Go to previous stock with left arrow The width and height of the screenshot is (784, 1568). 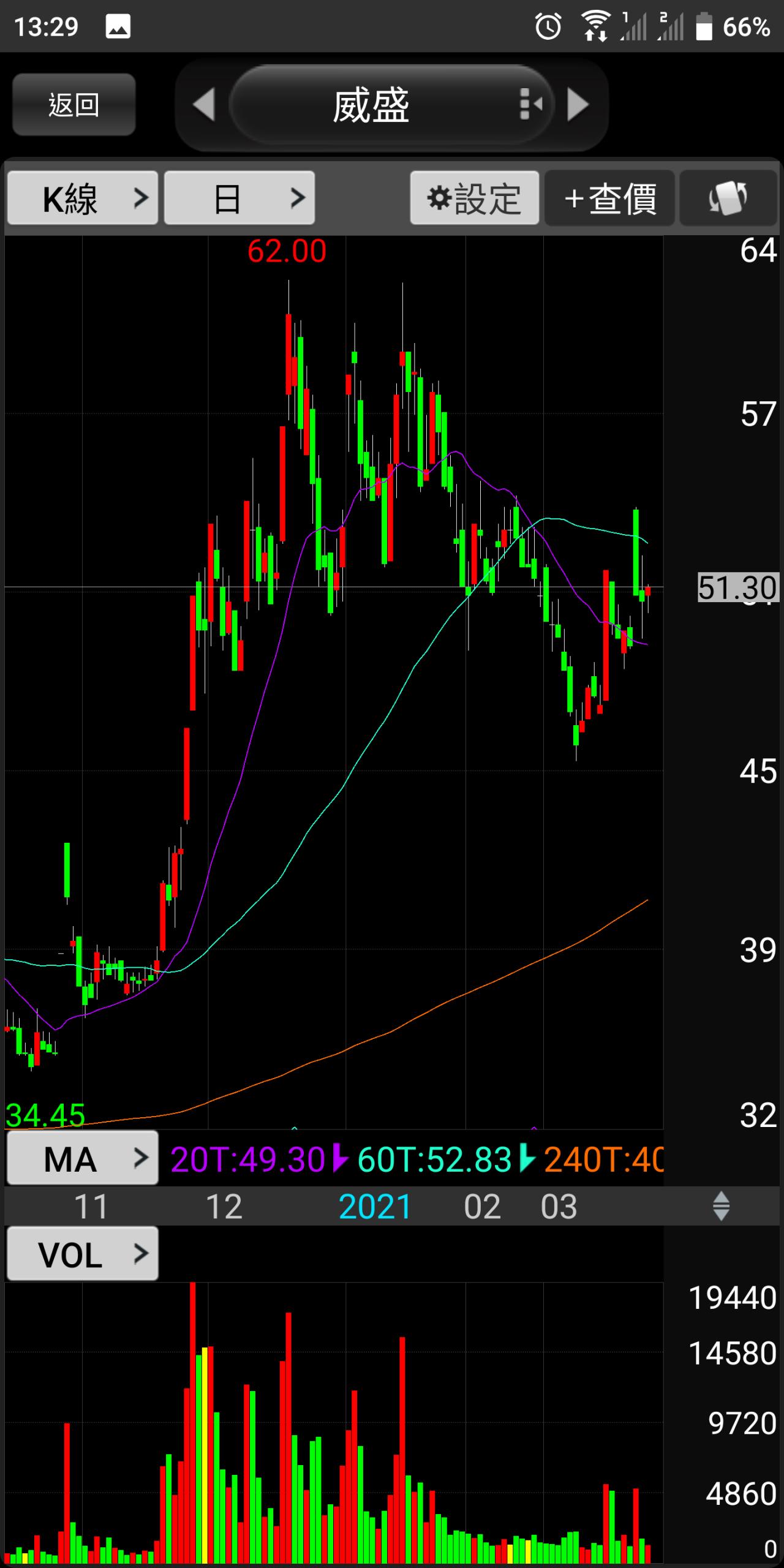click(204, 105)
